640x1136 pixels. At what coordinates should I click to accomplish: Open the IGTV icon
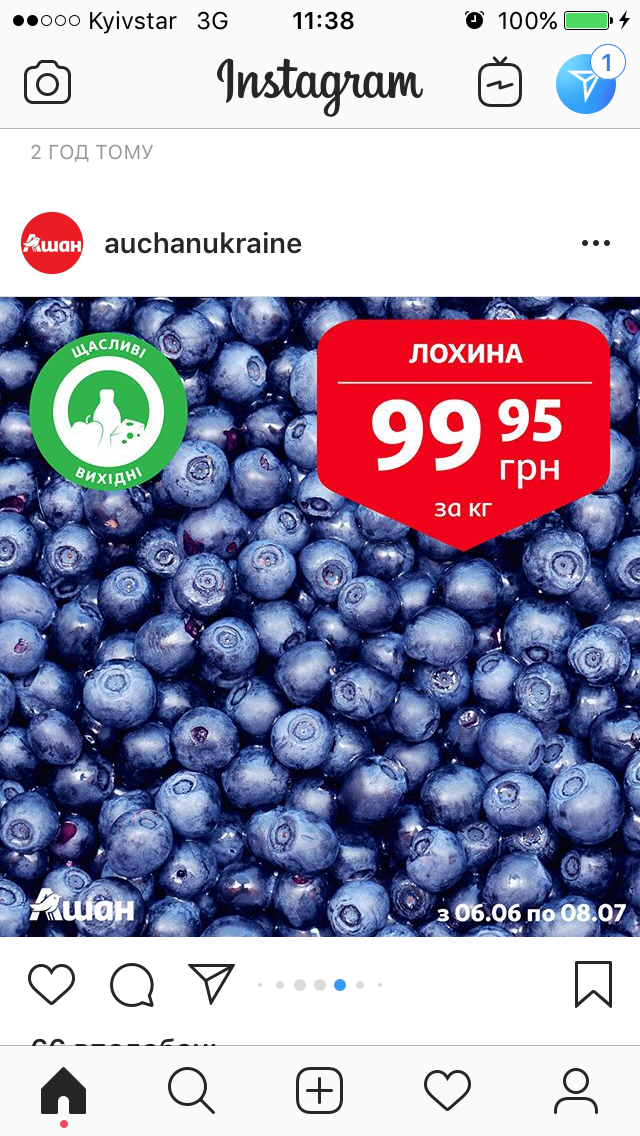tap(500, 82)
